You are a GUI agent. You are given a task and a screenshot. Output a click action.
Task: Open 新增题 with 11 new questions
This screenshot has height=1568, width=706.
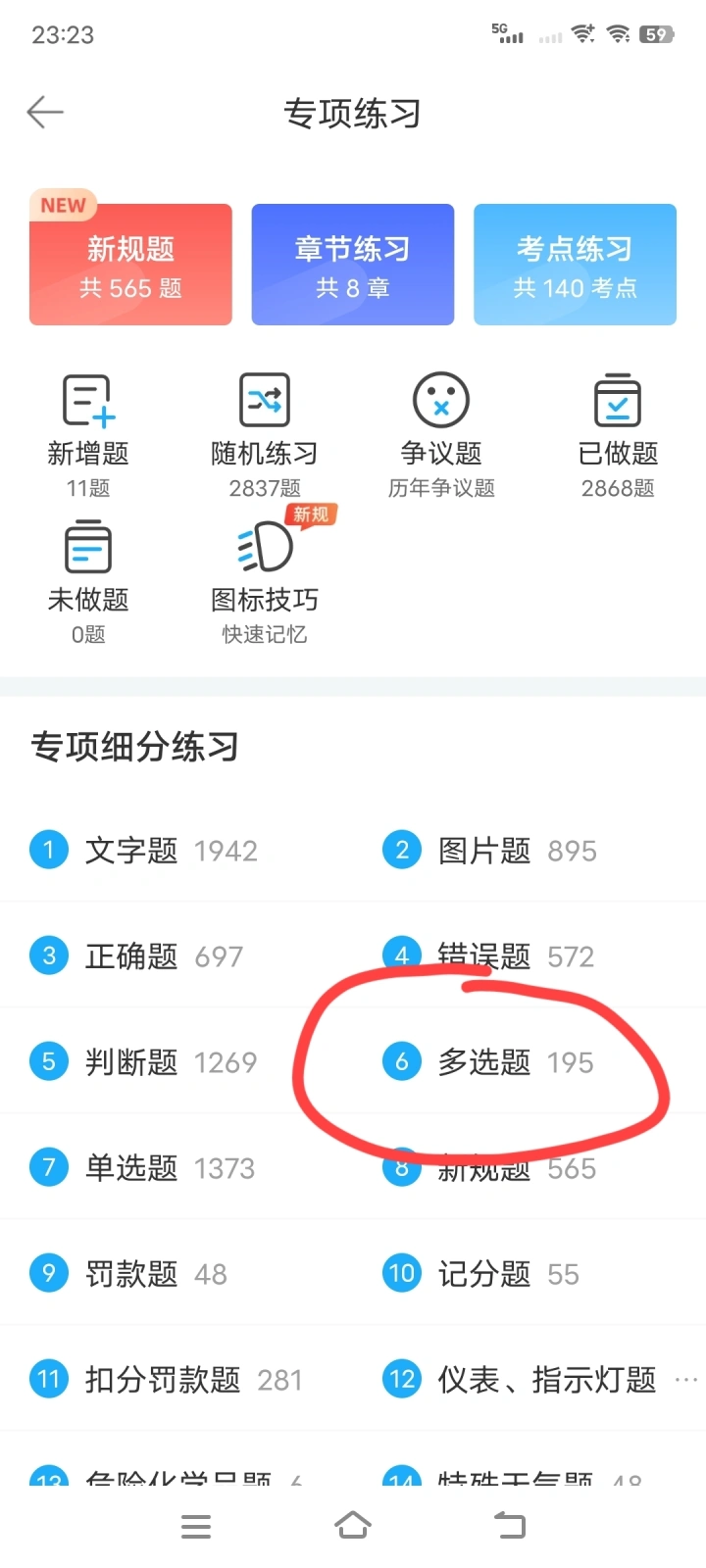click(88, 436)
